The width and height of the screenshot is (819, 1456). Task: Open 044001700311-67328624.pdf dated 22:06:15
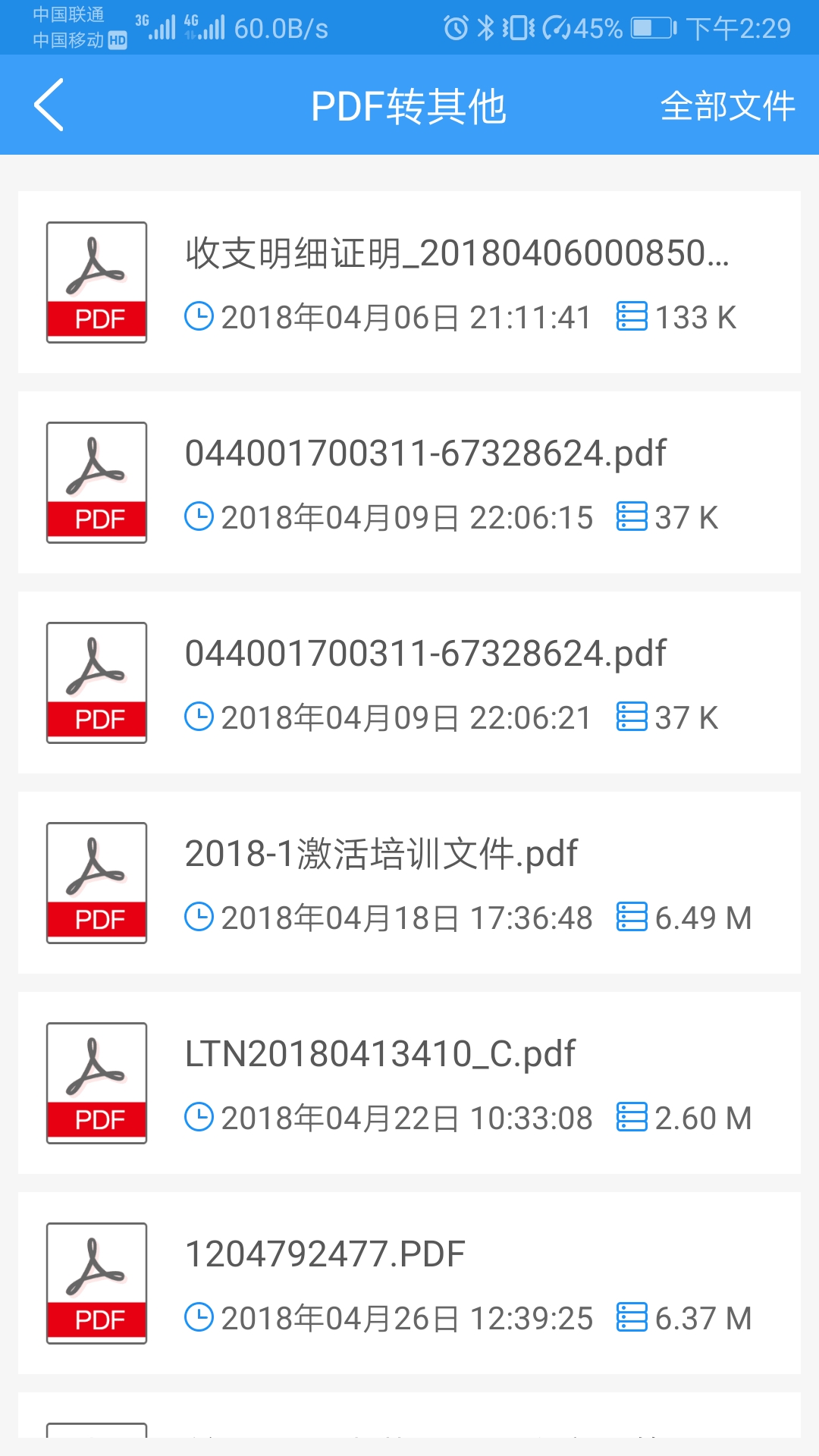(x=409, y=482)
